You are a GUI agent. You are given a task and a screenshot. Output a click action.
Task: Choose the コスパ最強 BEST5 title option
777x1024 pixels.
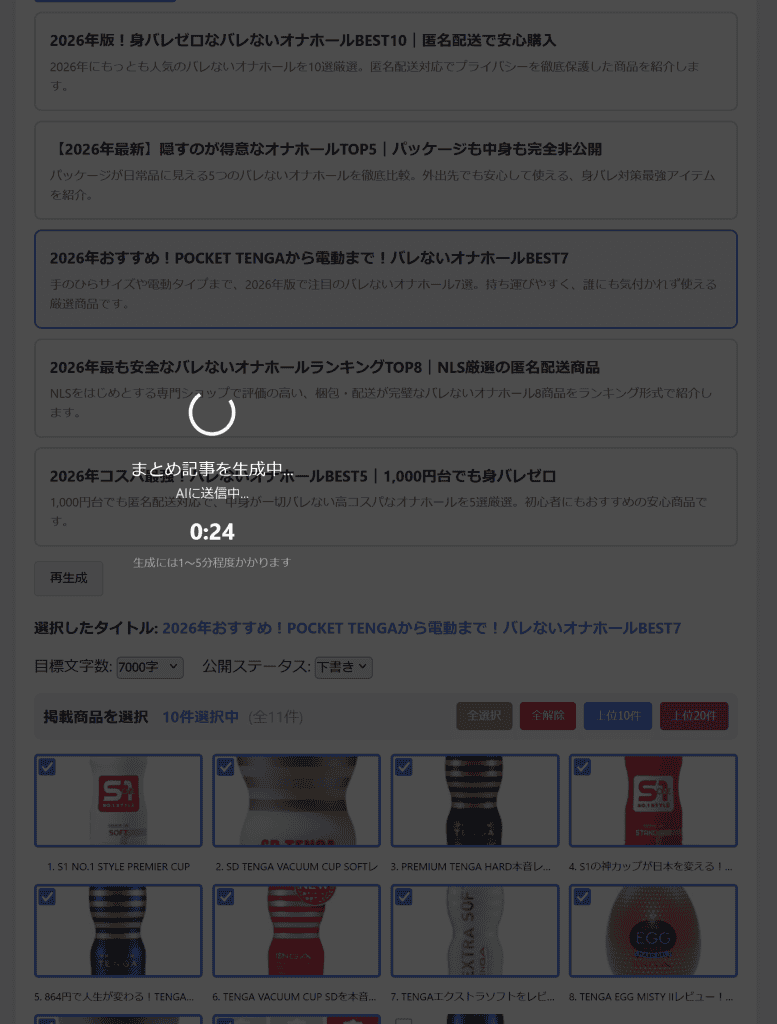click(x=385, y=497)
